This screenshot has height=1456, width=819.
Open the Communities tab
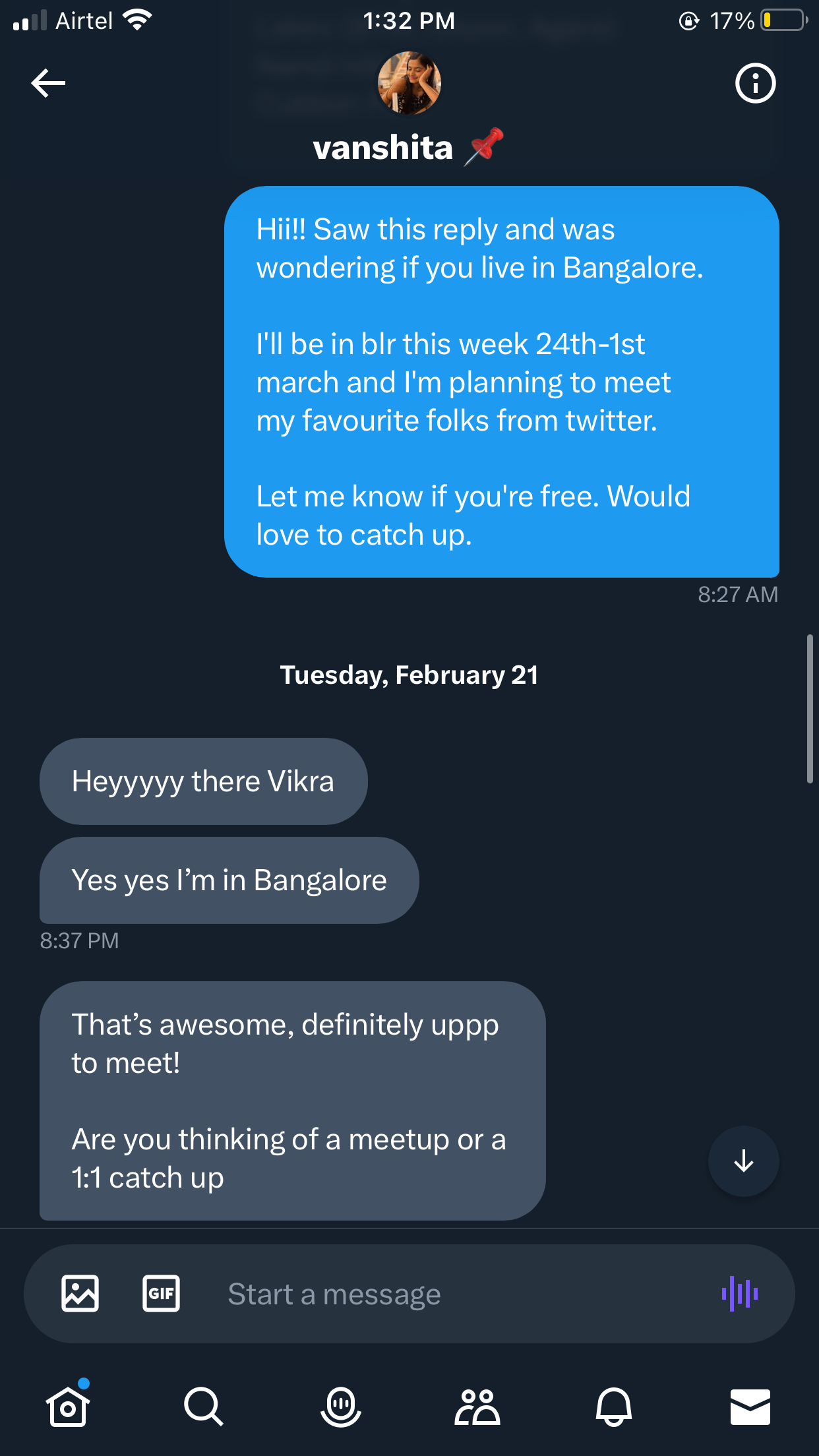tap(477, 1407)
